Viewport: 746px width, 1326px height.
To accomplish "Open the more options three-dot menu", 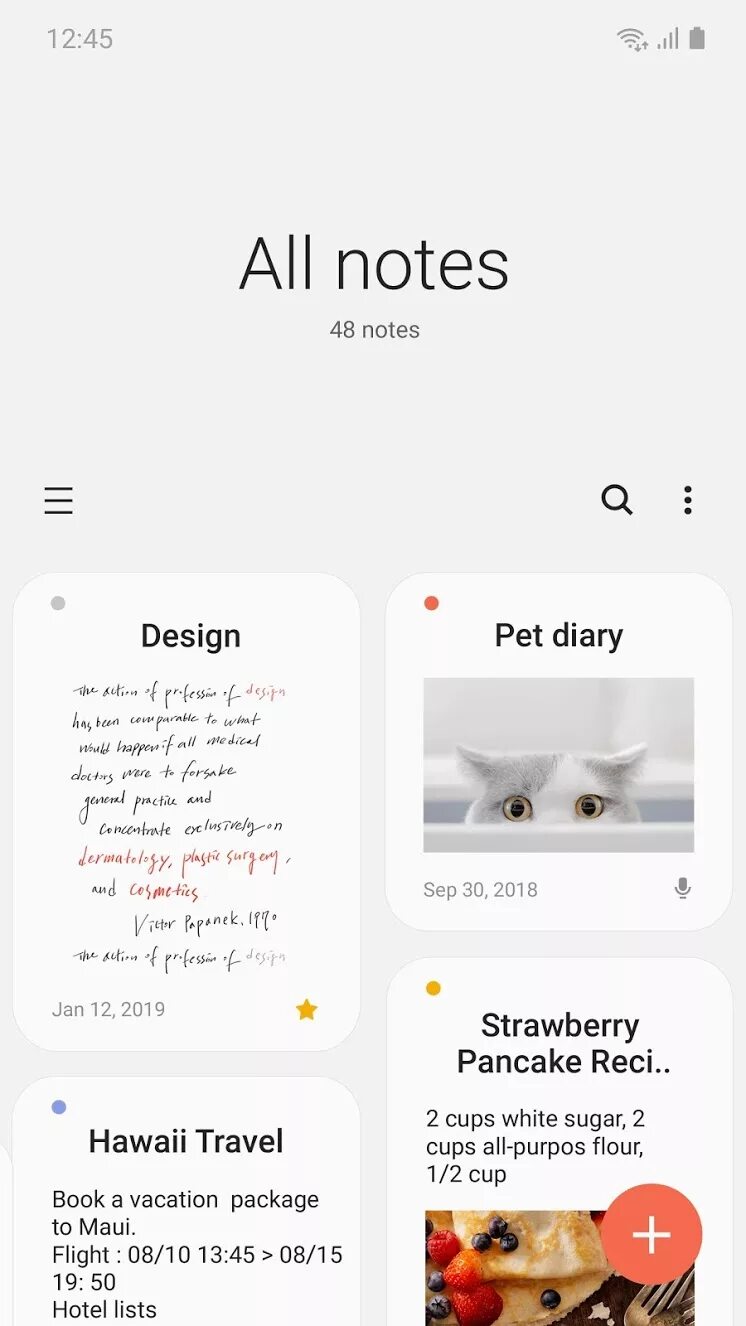I will (x=688, y=500).
